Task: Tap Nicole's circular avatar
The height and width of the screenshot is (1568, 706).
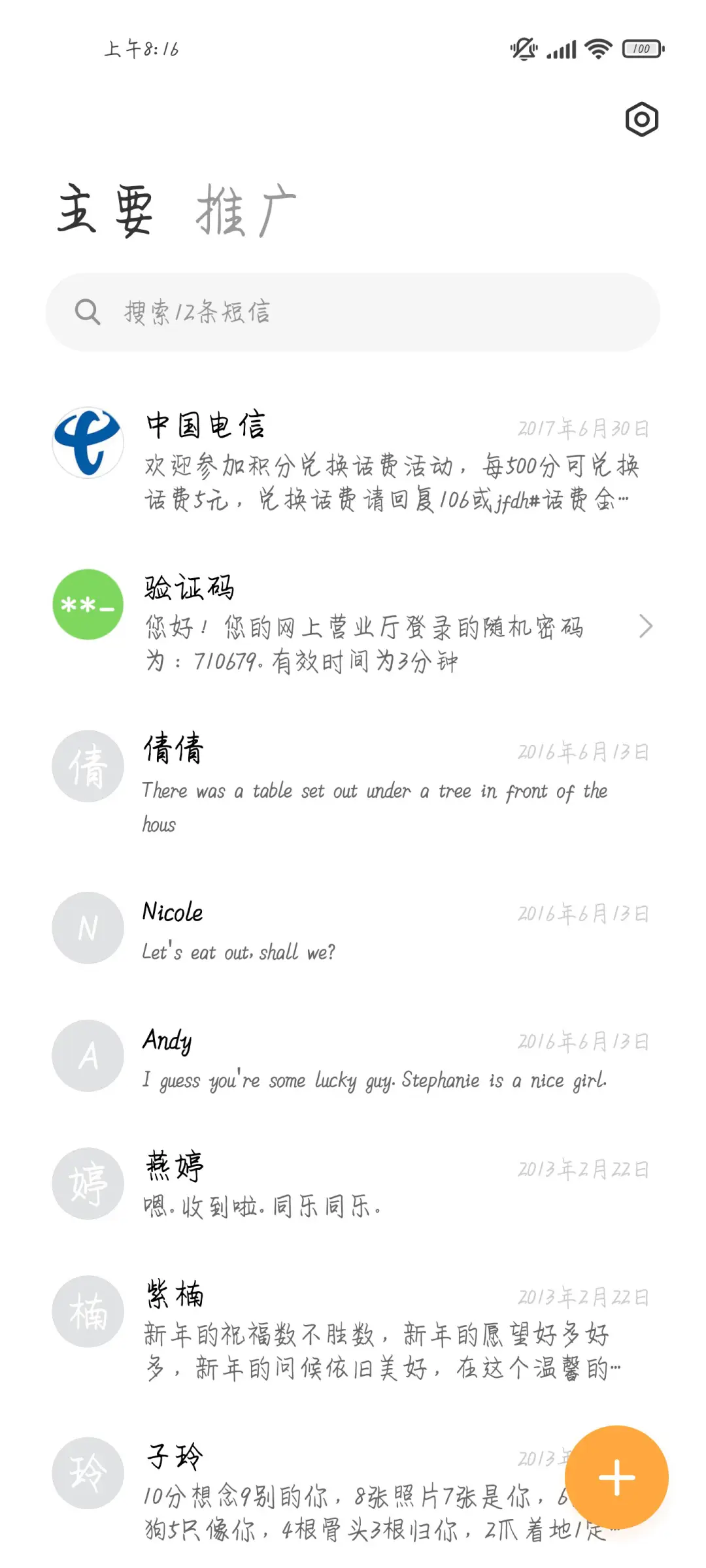Action: click(x=88, y=929)
